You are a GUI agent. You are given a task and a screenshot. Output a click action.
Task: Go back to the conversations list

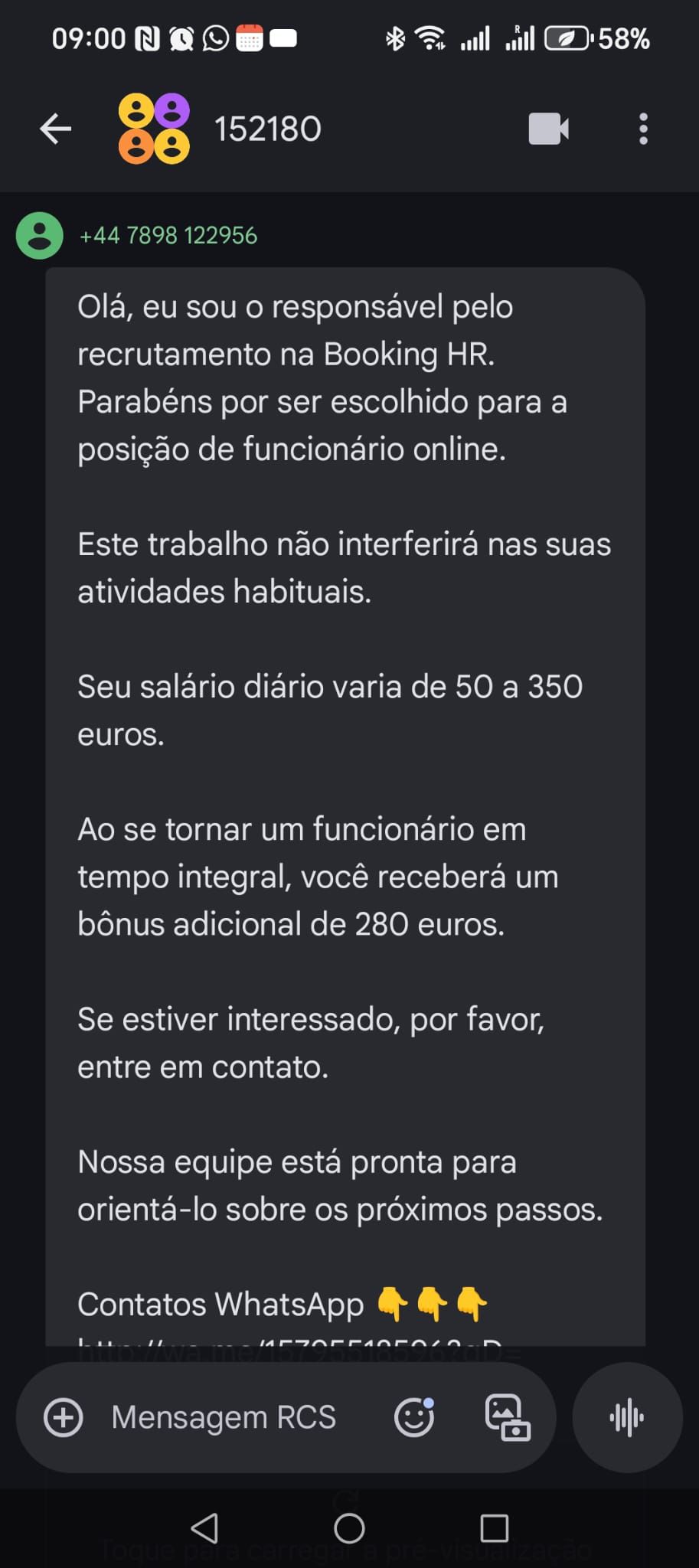pos(55,129)
